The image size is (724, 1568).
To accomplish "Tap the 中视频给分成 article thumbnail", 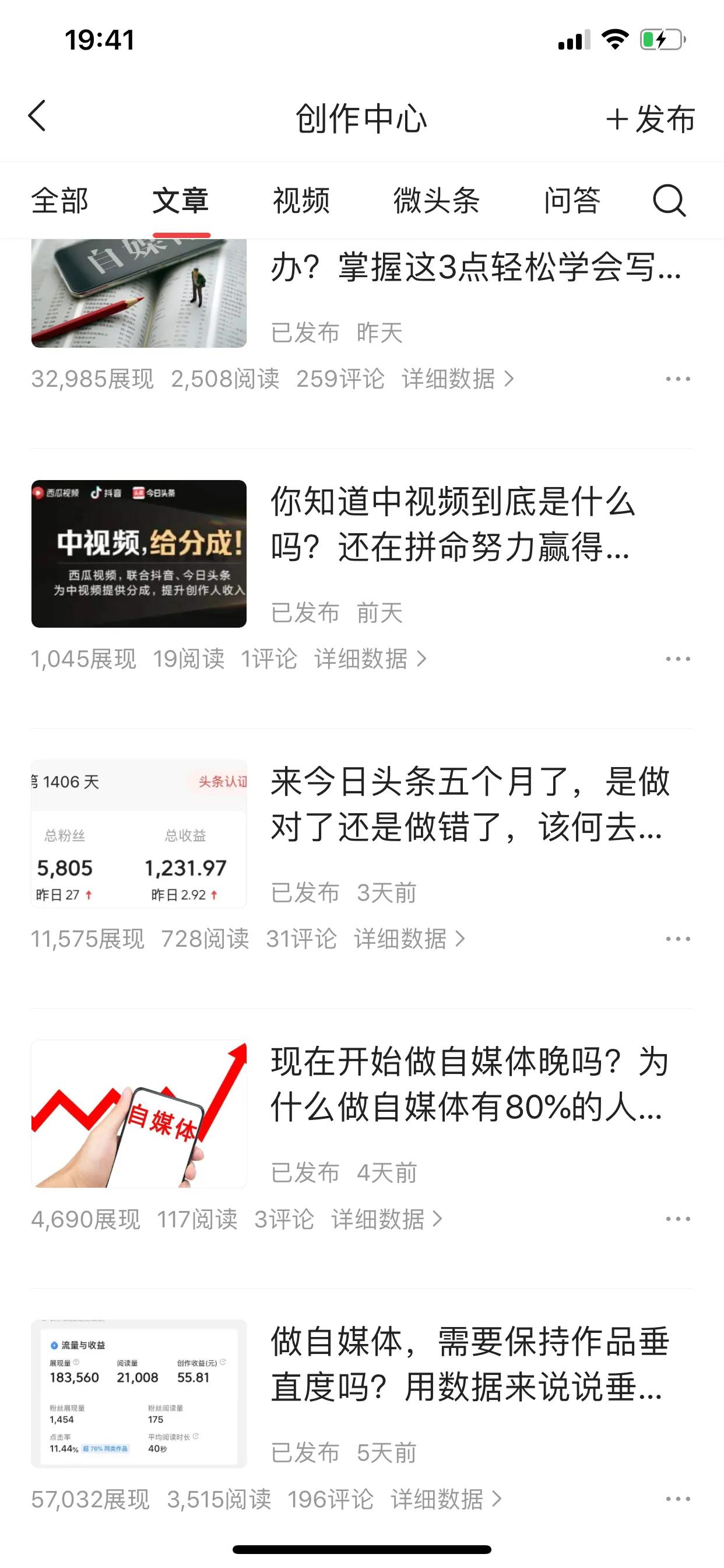I will [x=139, y=555].
